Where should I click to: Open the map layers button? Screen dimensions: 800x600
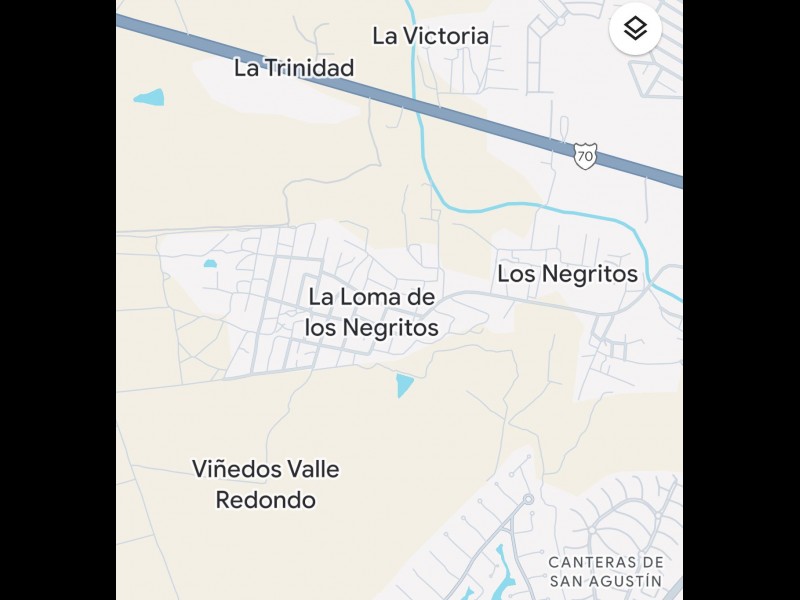(x=635, y=29)
